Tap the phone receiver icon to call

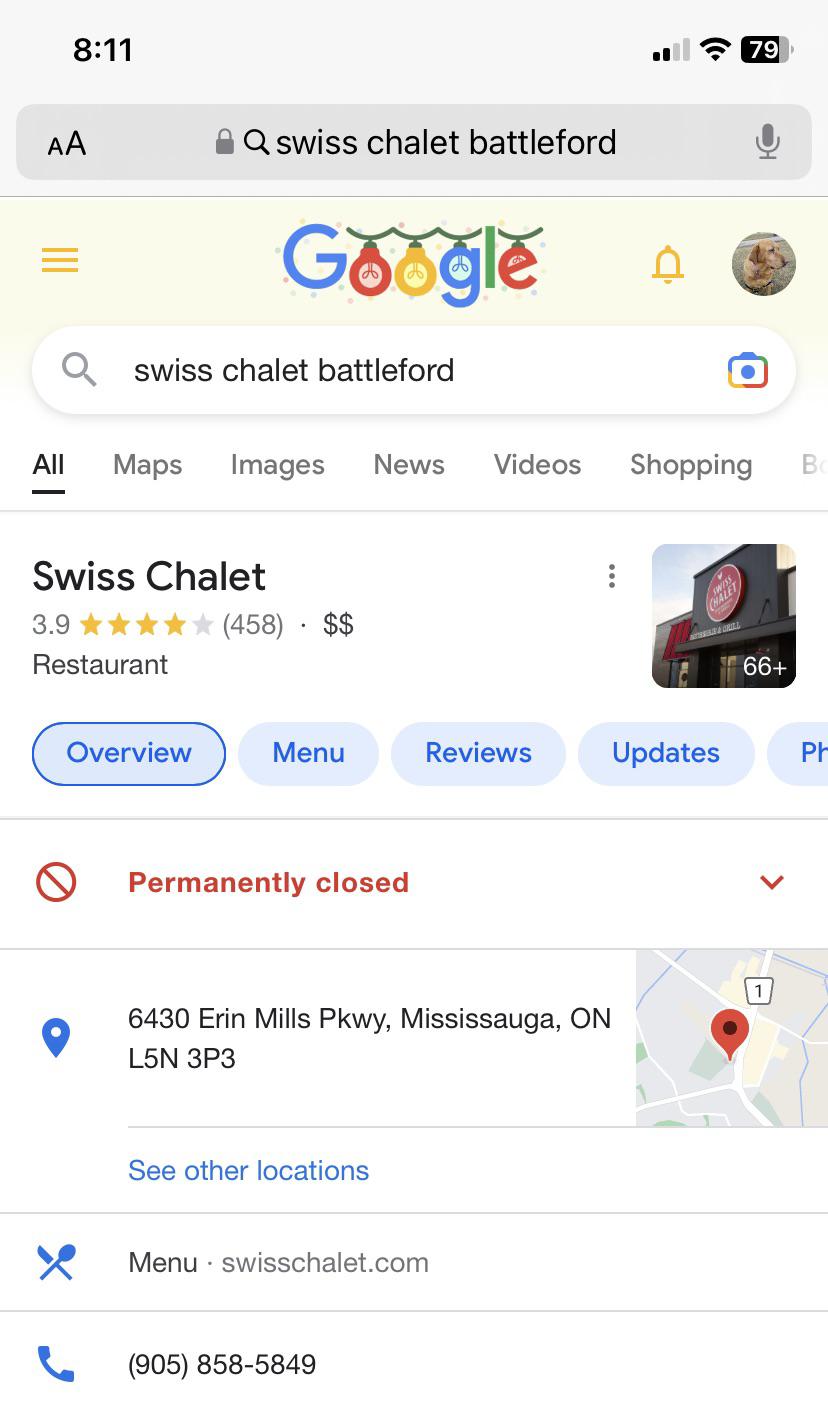tap(56, 1363)
